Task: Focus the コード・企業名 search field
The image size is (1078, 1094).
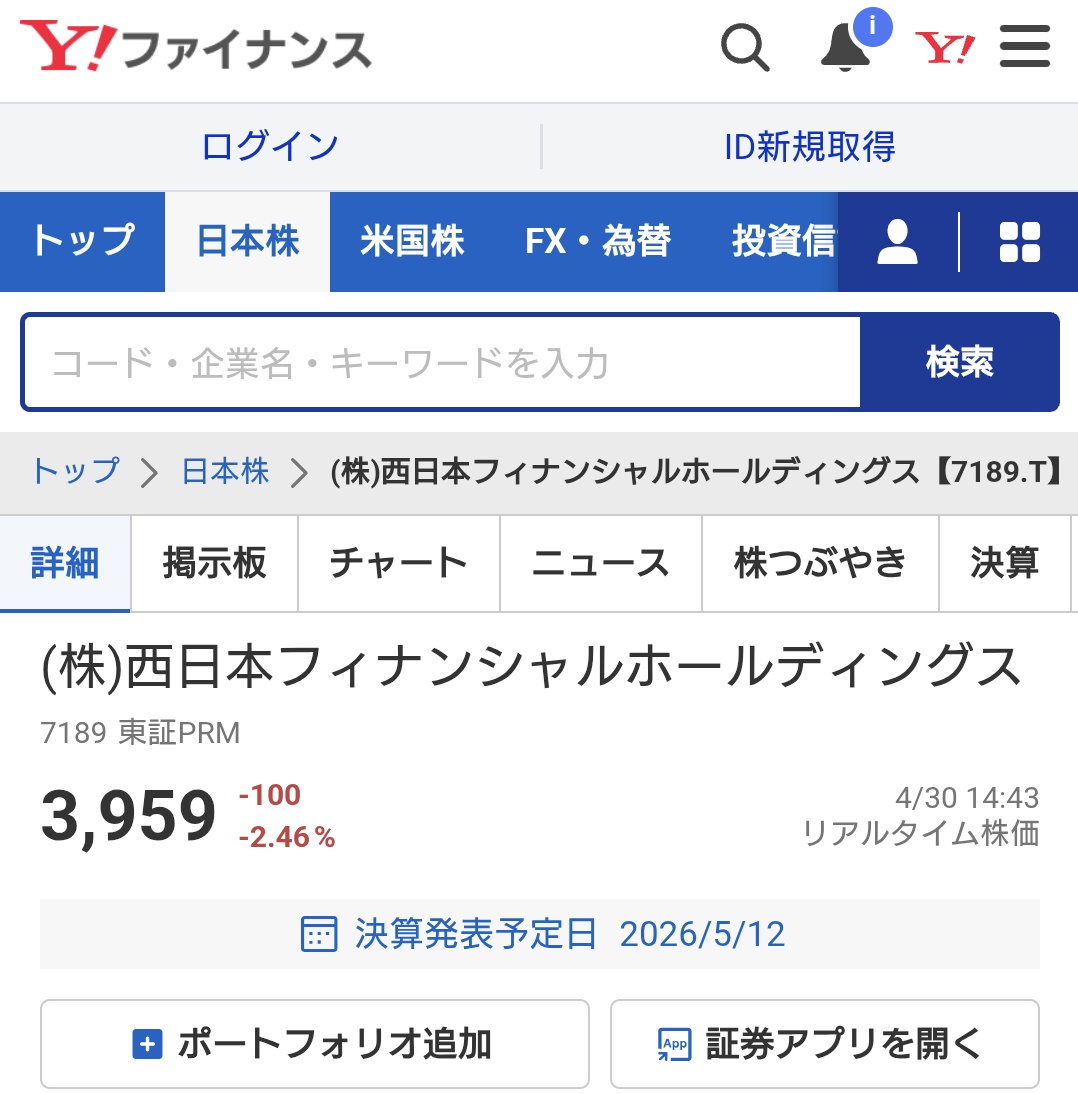Action: [440, 363]
